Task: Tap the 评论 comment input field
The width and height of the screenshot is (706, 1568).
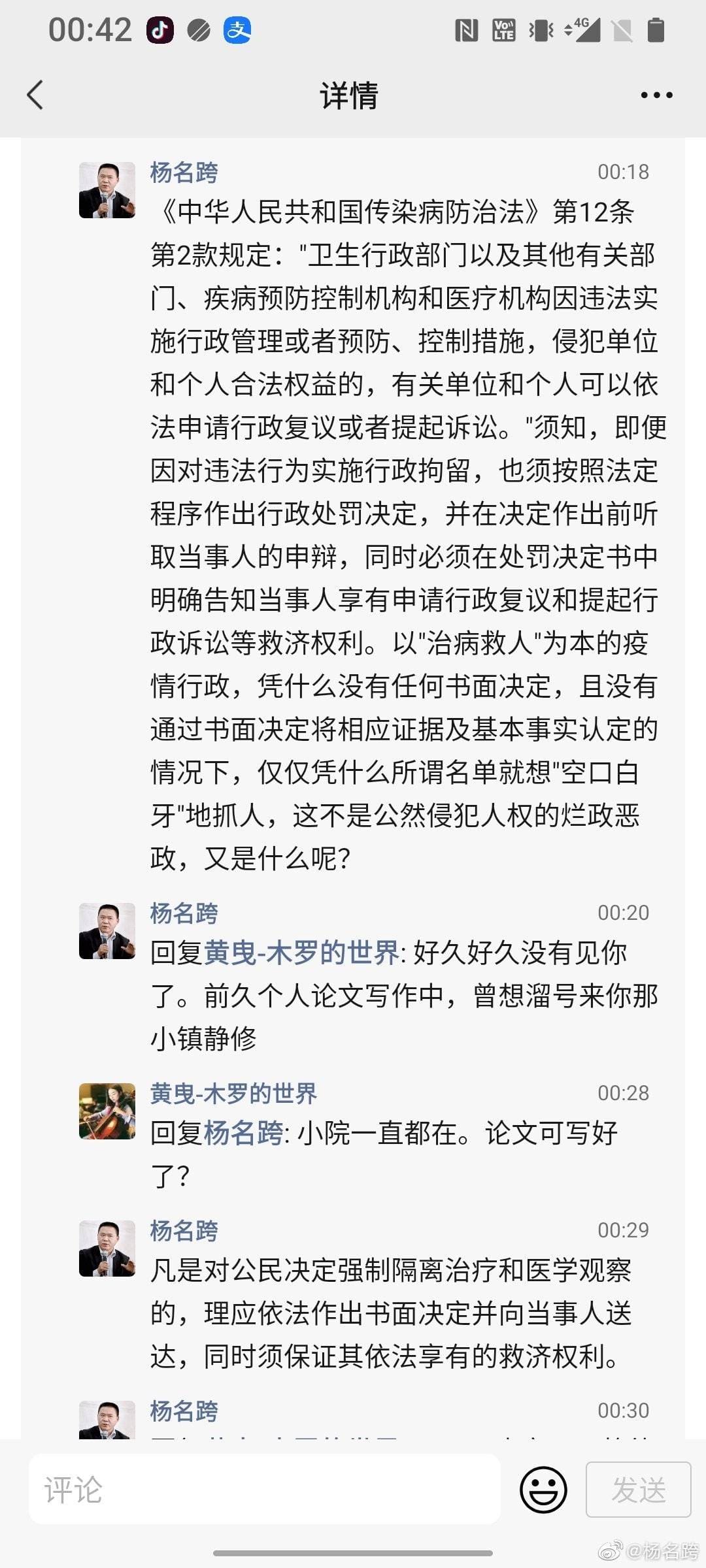Action: [x=265, y=1490]
